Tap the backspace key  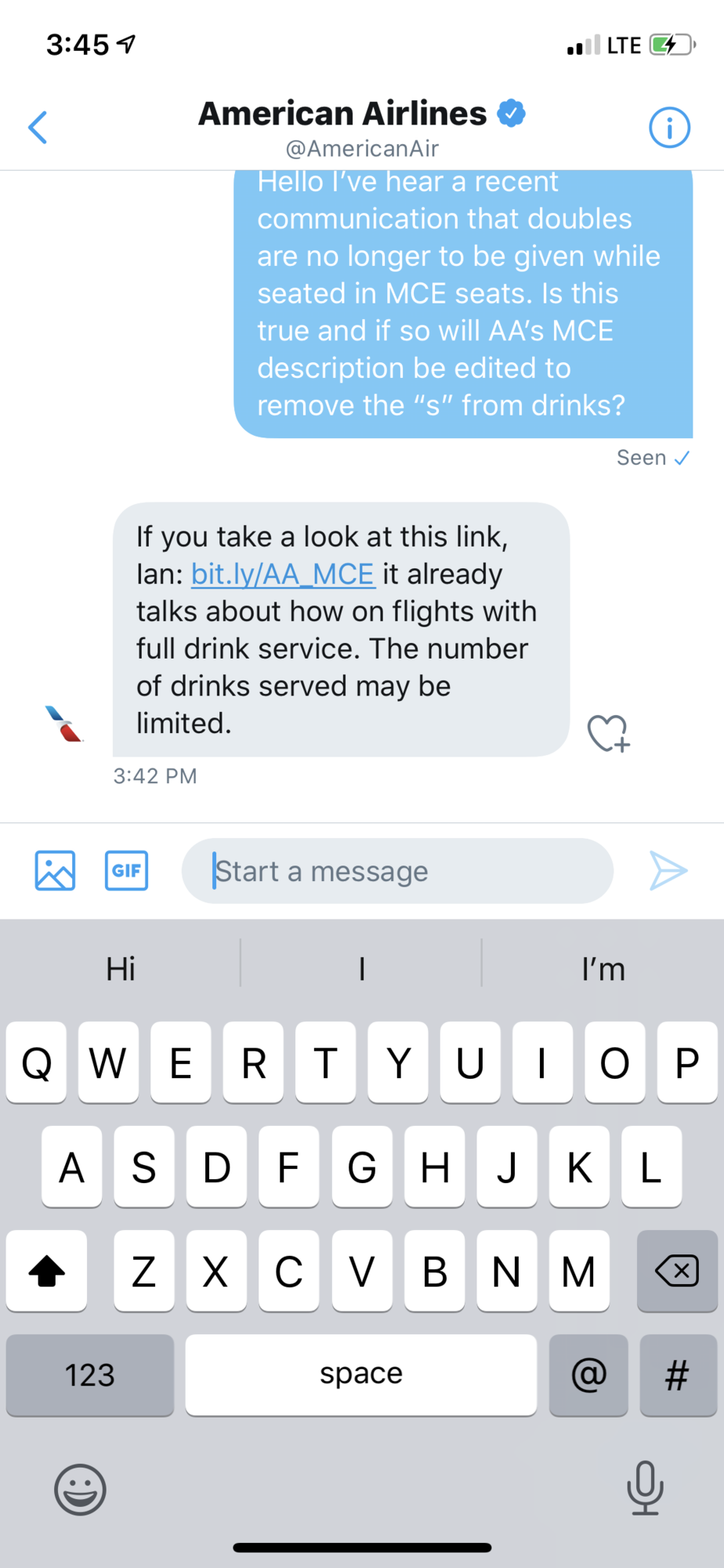tap(677, 1271)
